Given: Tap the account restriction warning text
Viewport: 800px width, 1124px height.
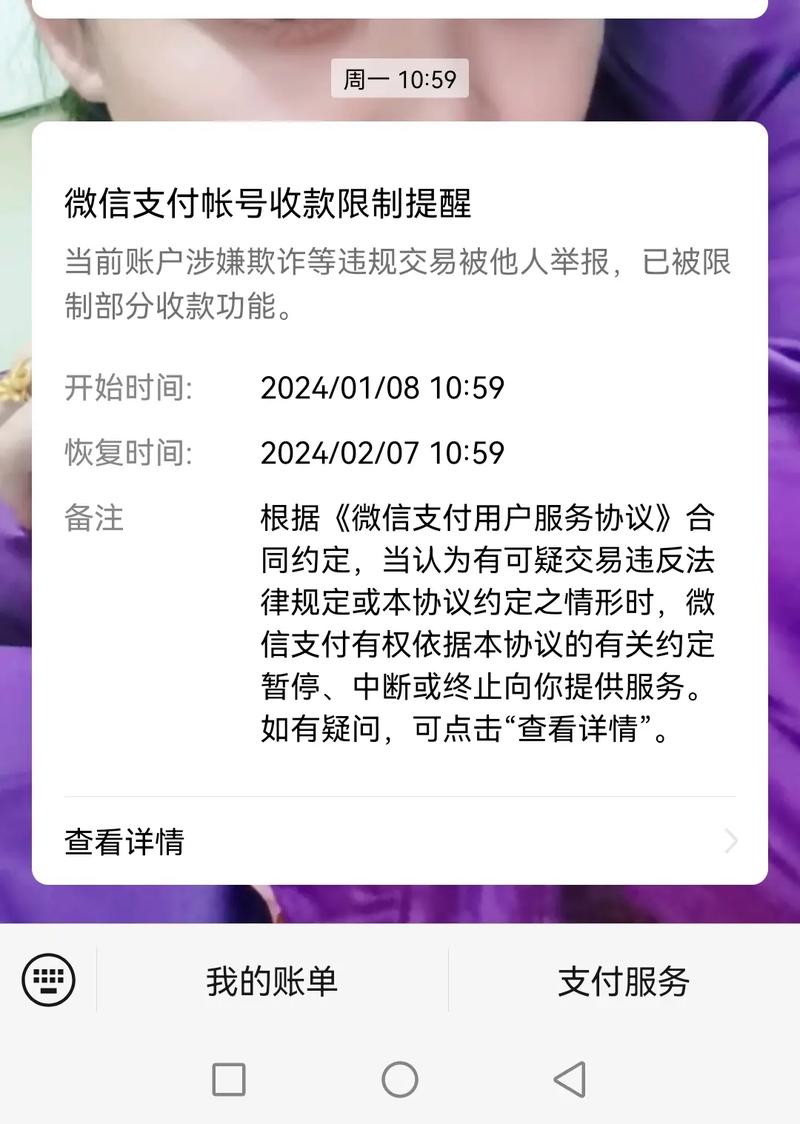Looking at the screenshot, I should (x=400, y=286).
